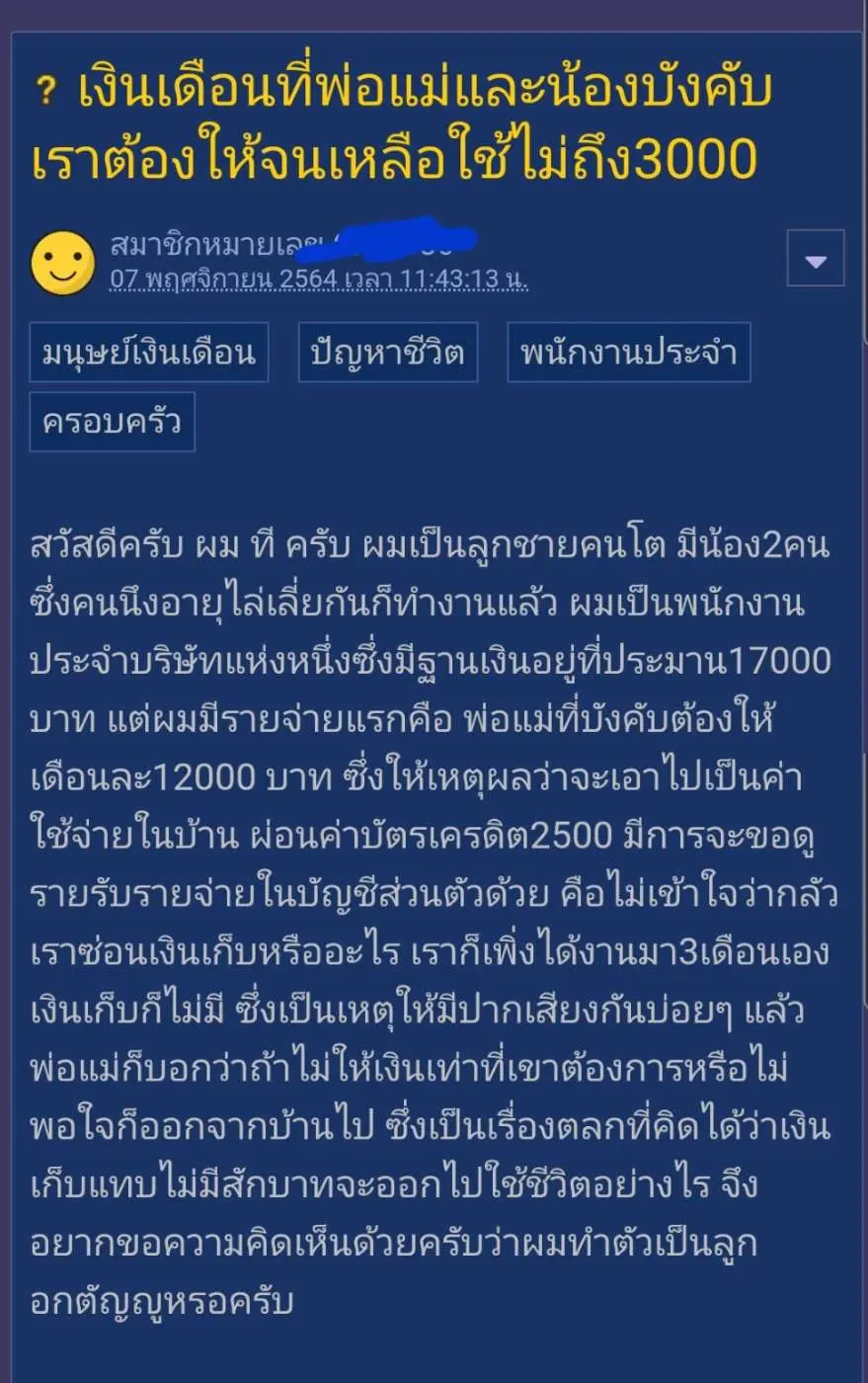This screenshot has height=1383, width=868.
Task: Tap the post timestamp link
Action: tap(318, 280)
